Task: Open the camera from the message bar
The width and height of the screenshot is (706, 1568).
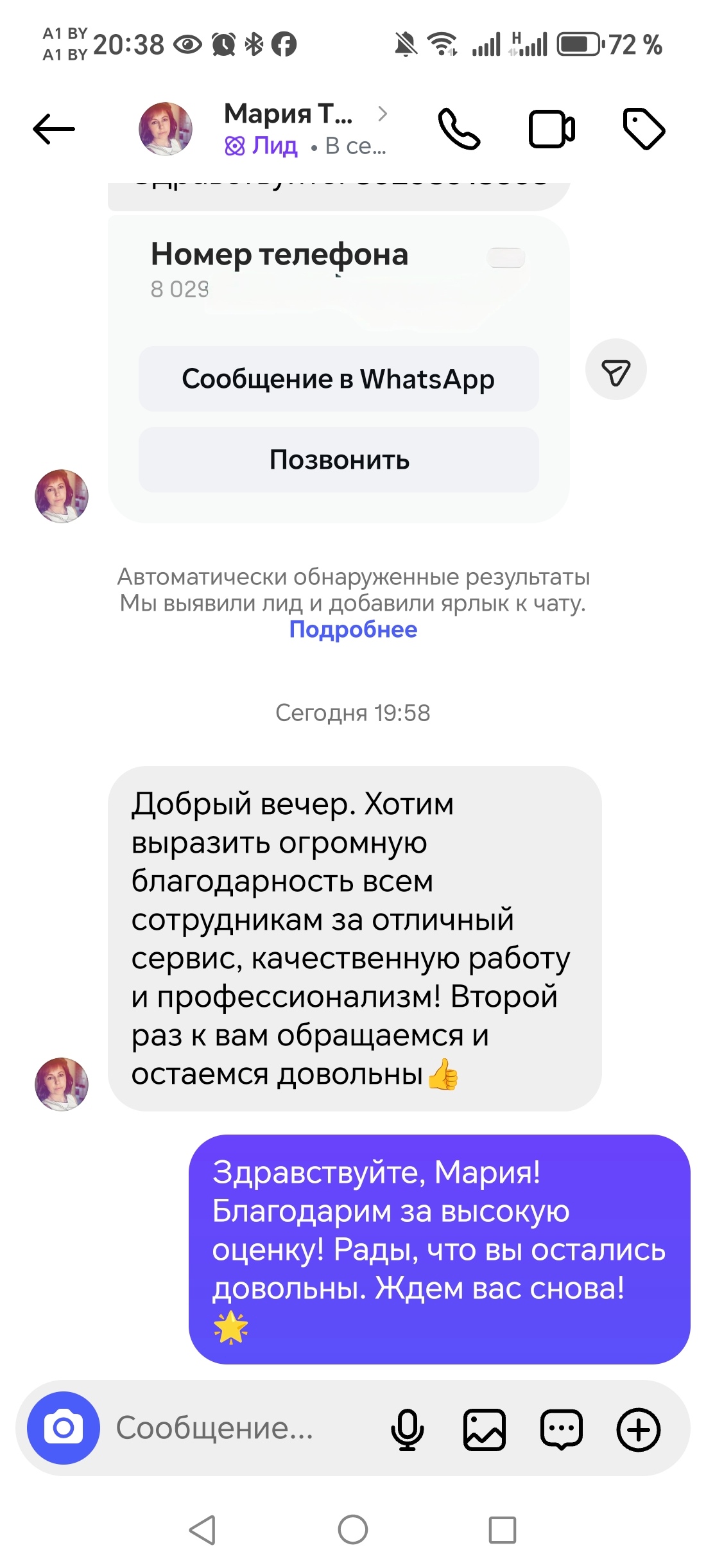Action: (64, 1428)
